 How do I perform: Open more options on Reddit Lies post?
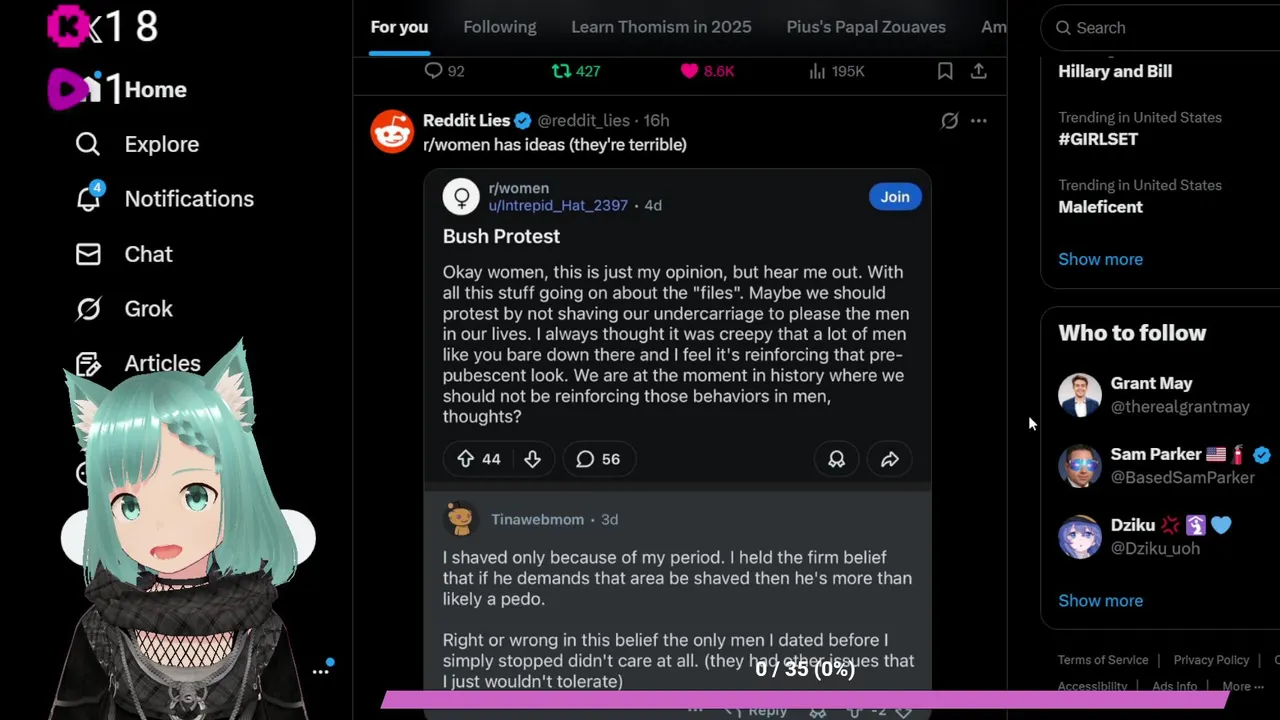click(979, 121)
